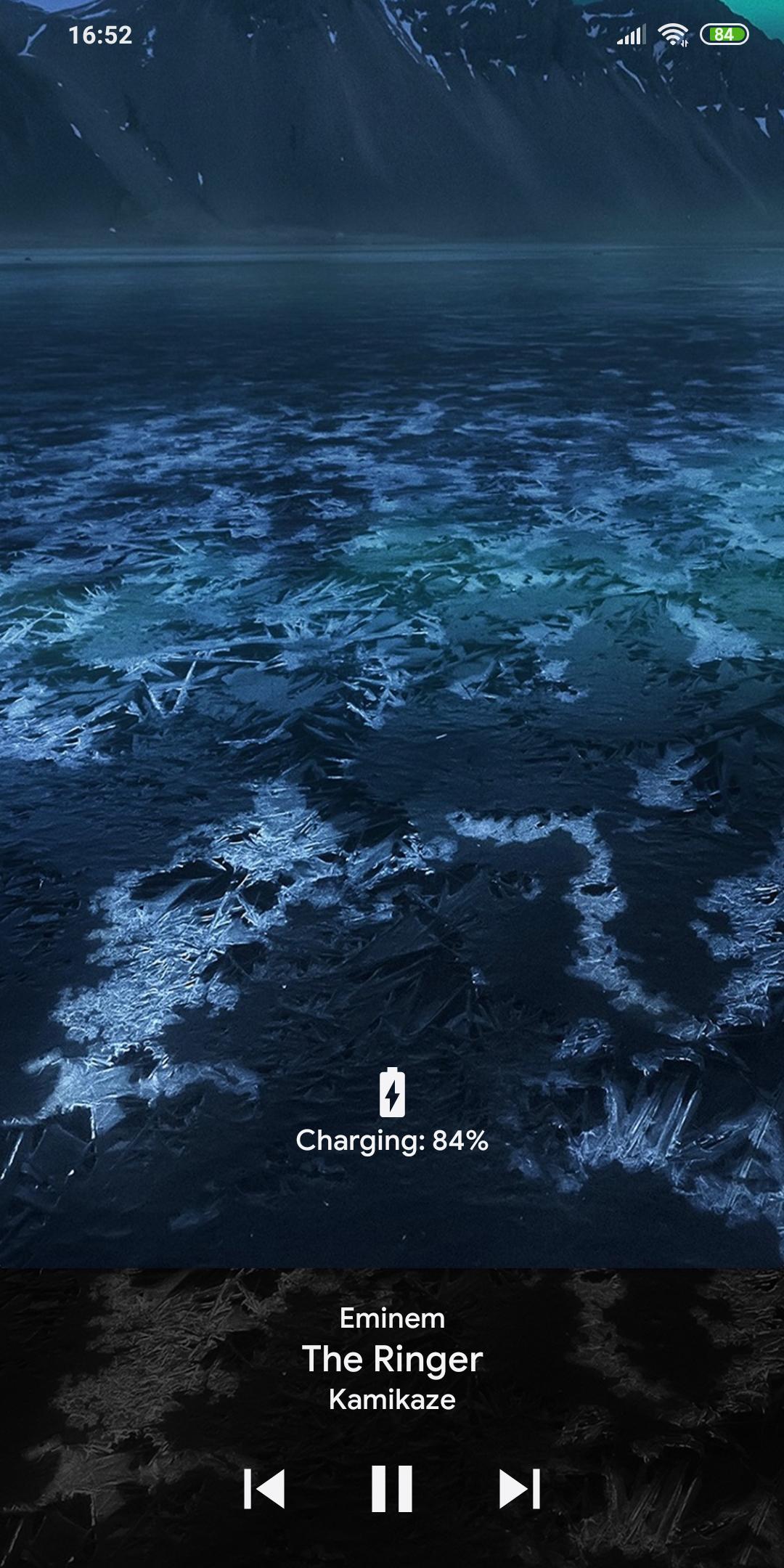Skip to the next track
The height and width of the screenshot is (1568, 784).
pyautogui.click(x=520, y=1489)
